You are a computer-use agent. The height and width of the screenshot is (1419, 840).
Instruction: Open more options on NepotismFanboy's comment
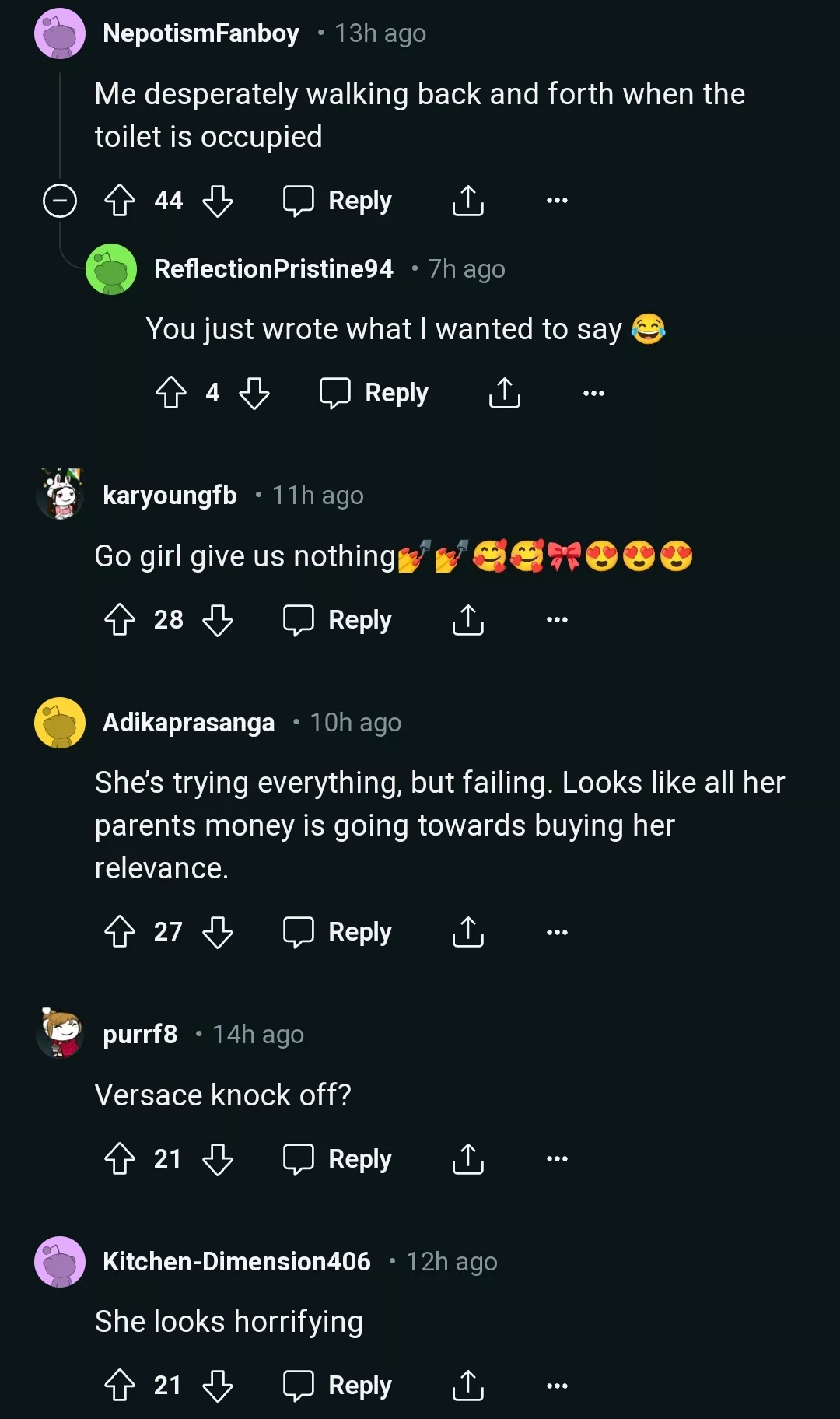click(x=557, y=201)
